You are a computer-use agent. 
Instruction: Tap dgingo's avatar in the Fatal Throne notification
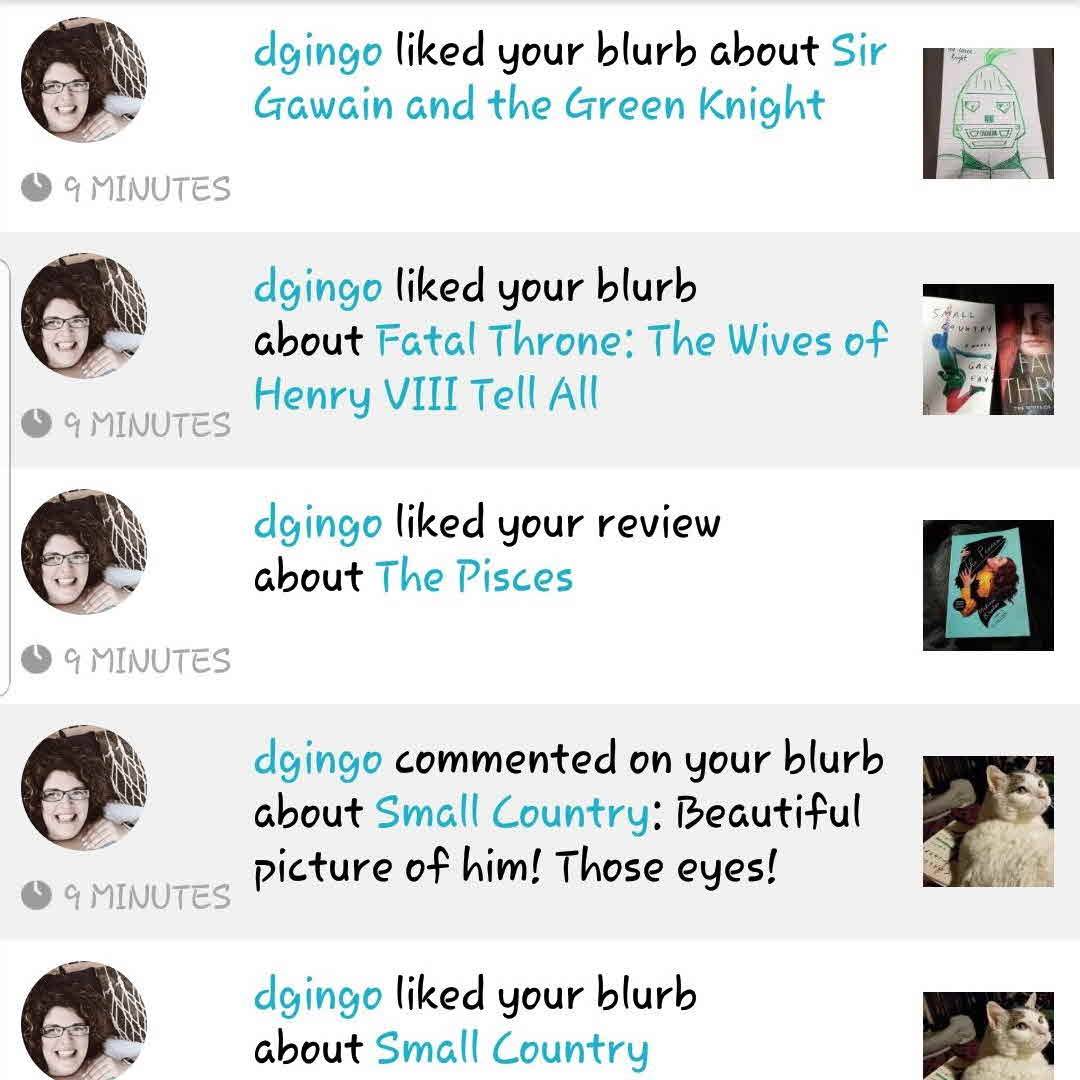coord(84,315)
